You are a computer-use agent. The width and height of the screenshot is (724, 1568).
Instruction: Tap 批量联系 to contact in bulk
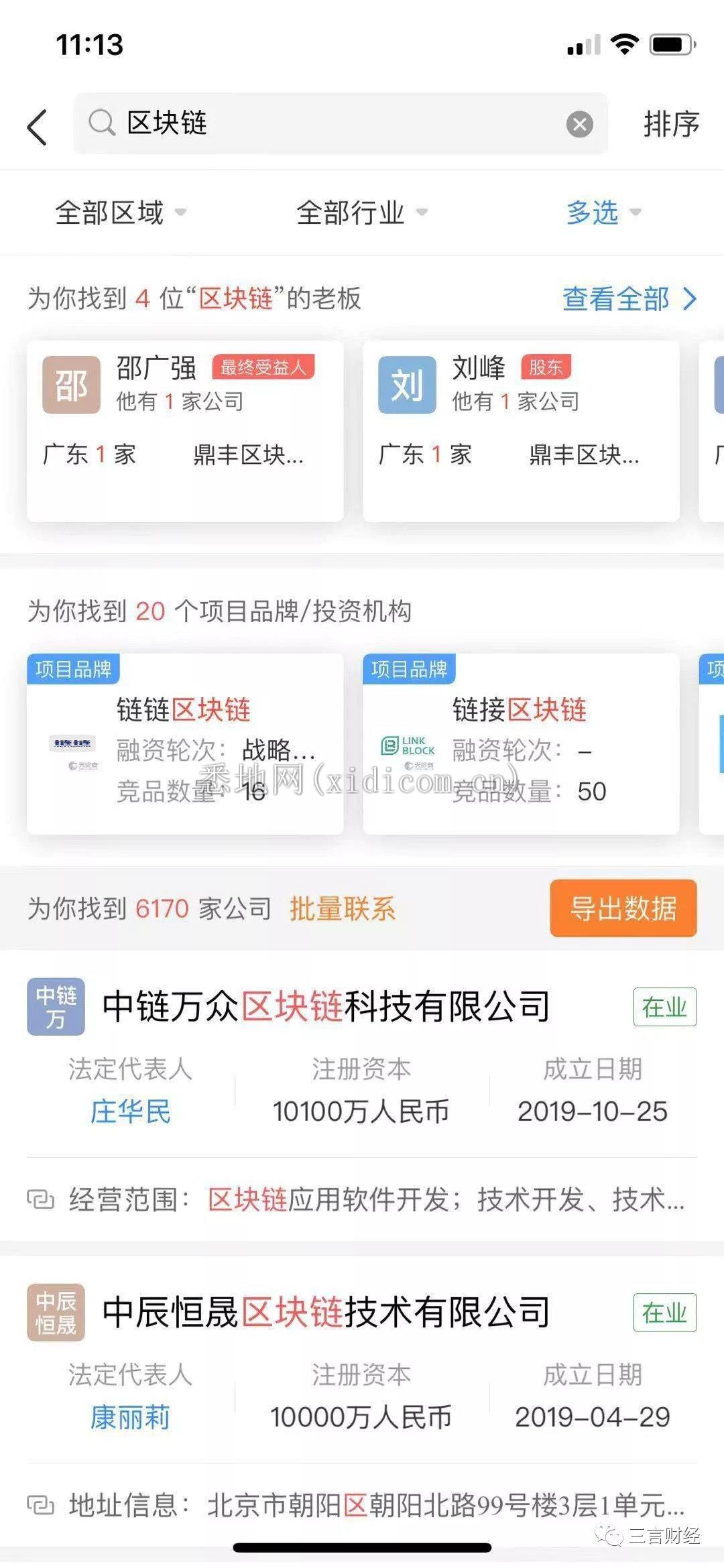click(342, 909)
